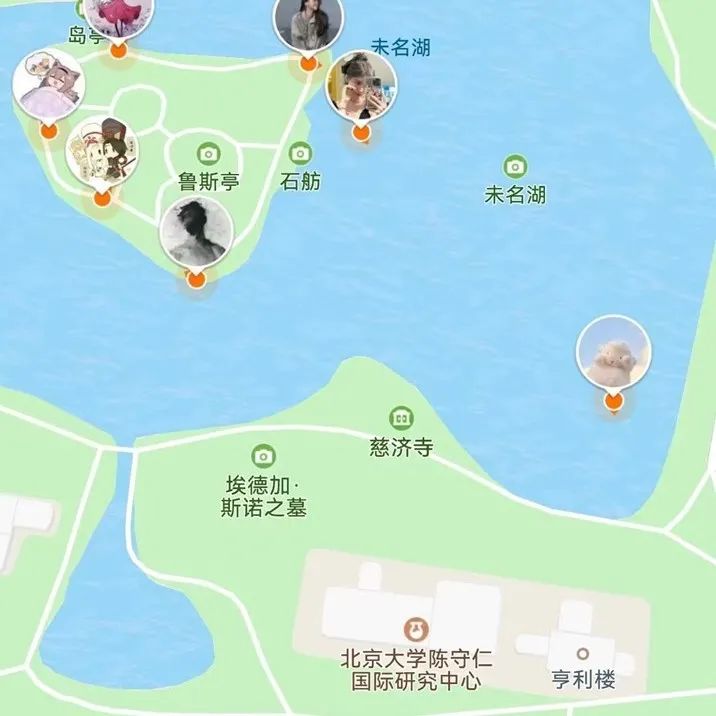716x716 pixels.
Task: Select the anime couple avatar pin
Action: [x=101, y=152]
